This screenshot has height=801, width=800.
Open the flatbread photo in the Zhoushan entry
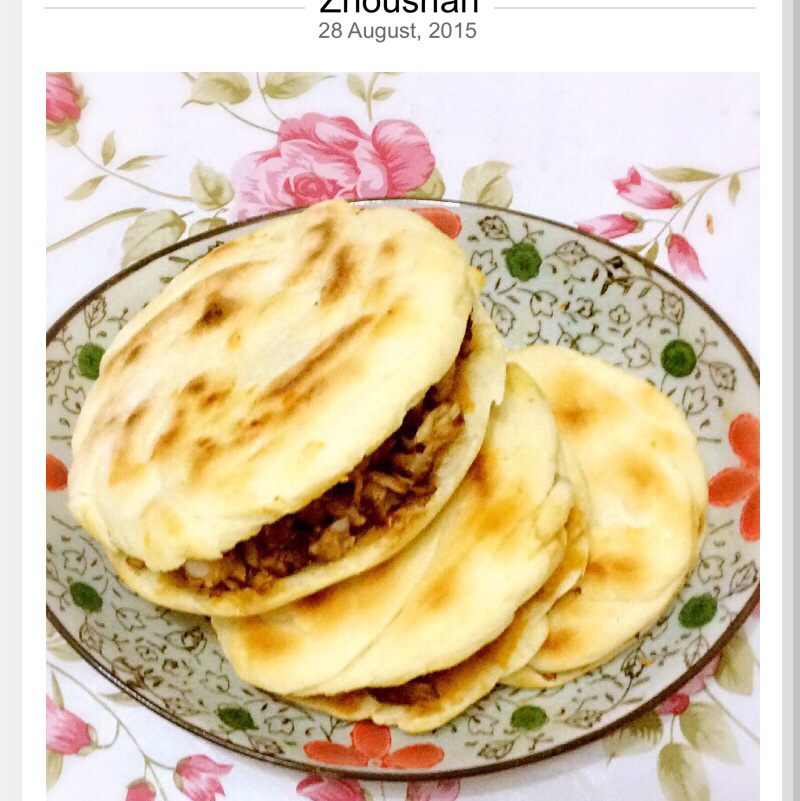point(402,436)
